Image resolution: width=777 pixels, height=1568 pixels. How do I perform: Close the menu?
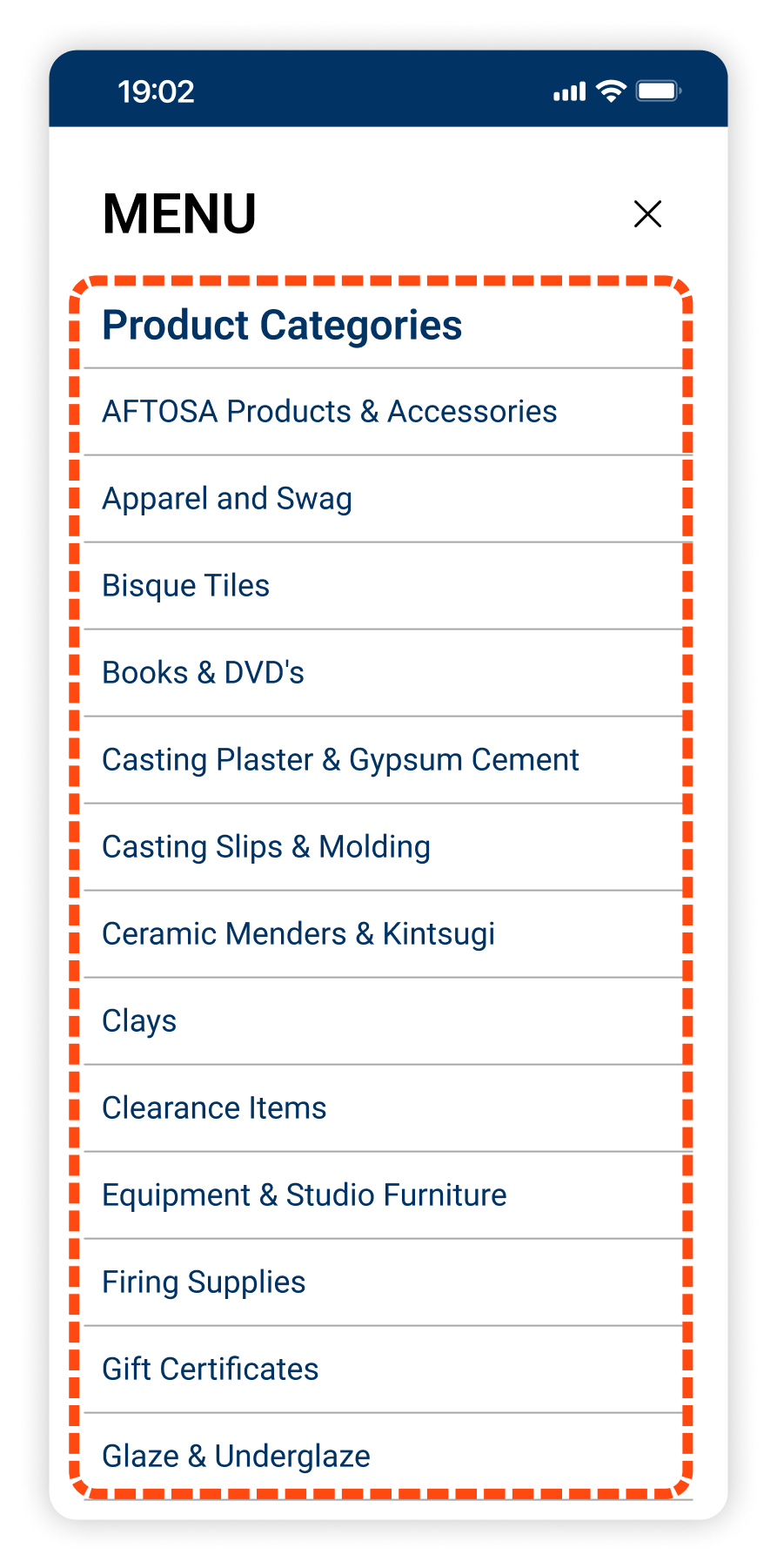(647, 213)
